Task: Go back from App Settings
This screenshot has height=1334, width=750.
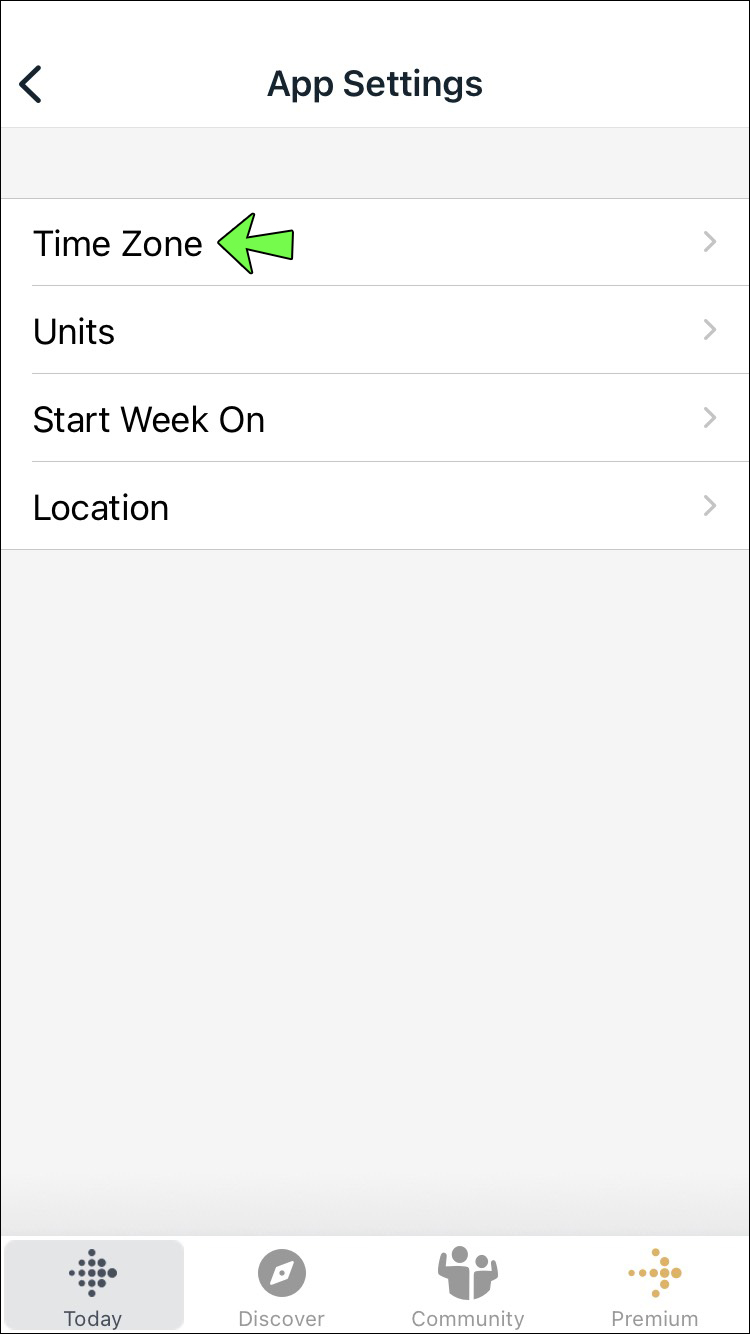Action: [32, 84]
